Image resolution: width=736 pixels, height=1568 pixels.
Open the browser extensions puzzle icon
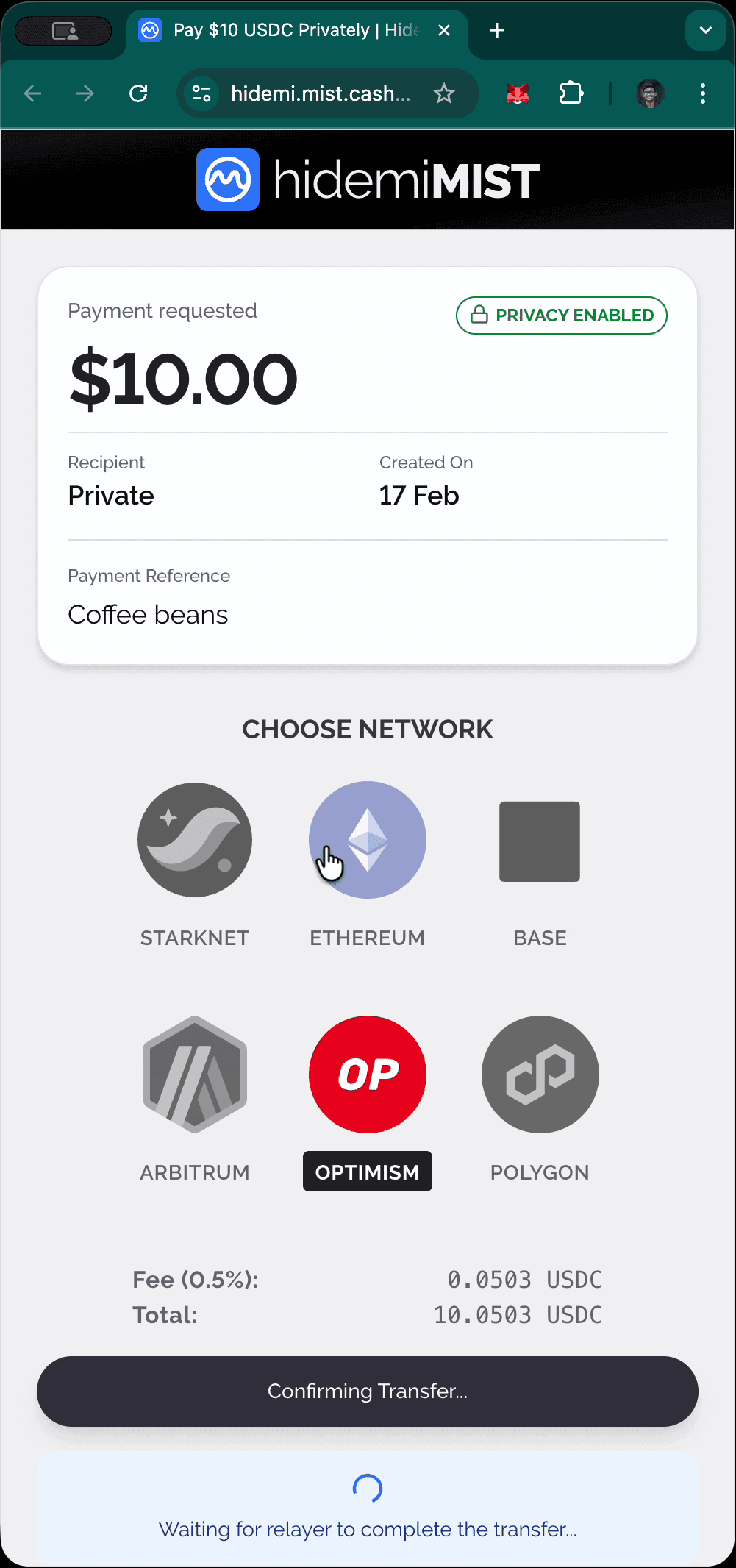[x=572, y=93]
